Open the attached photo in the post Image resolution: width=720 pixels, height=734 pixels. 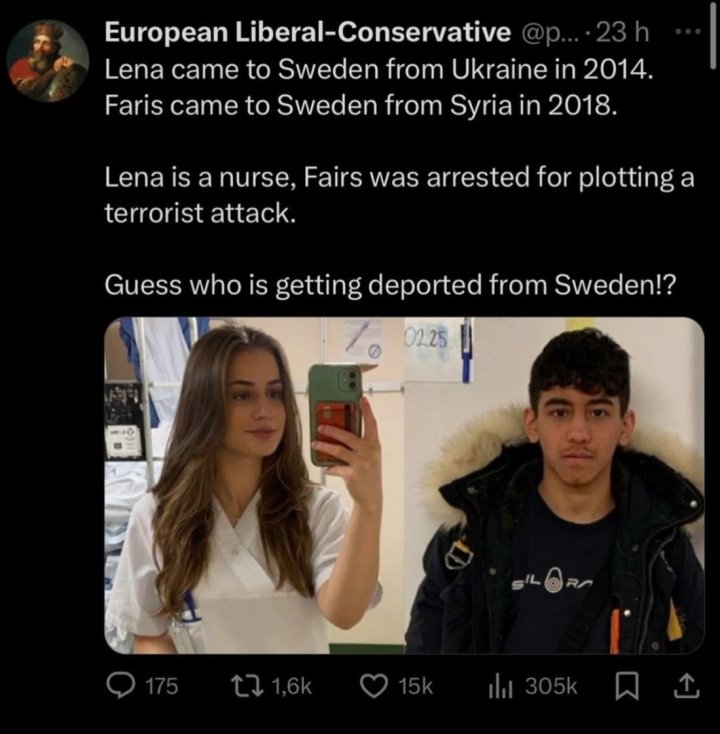404,485
